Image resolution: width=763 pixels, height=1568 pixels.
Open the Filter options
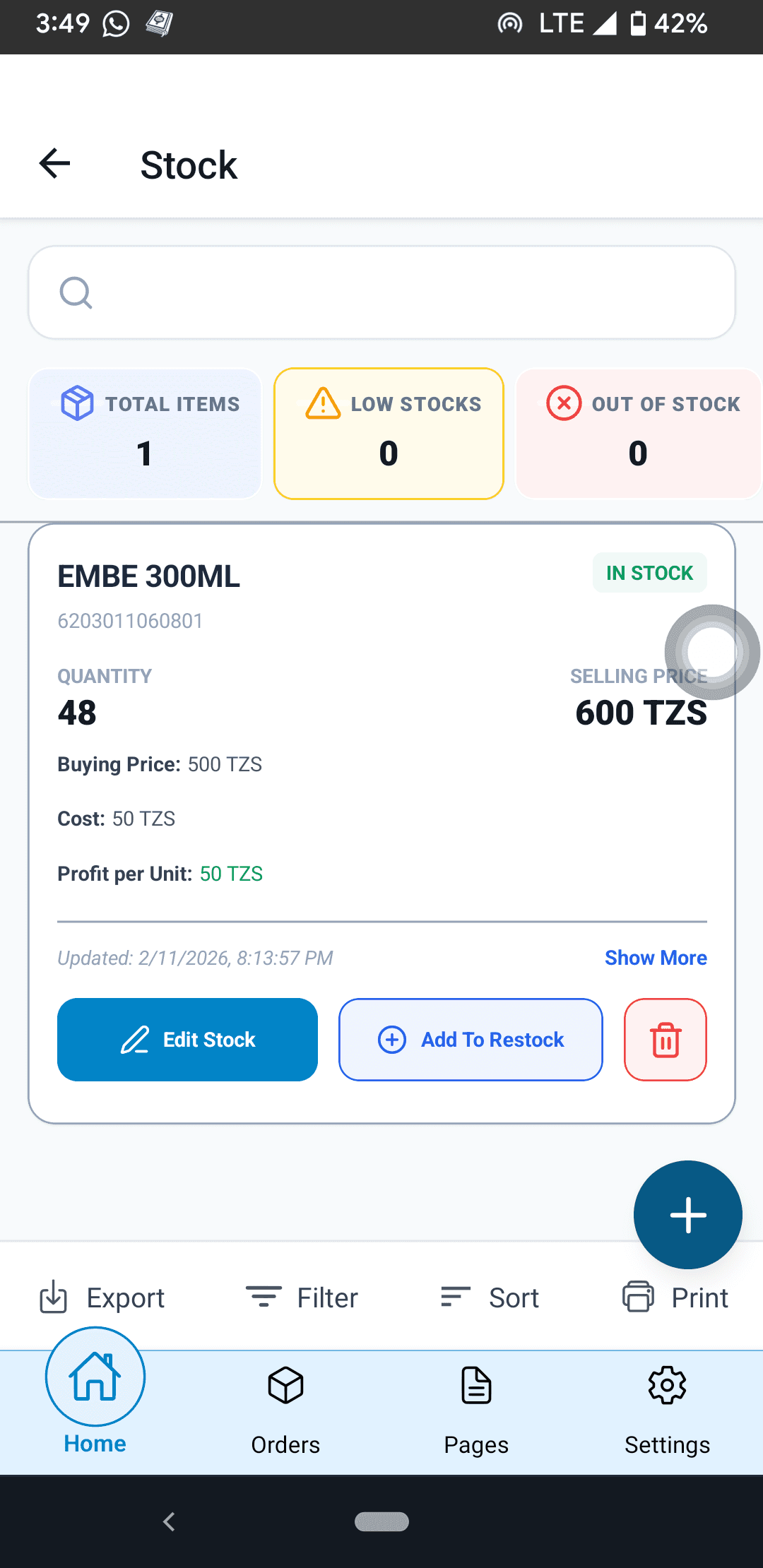coord(302,1297)
